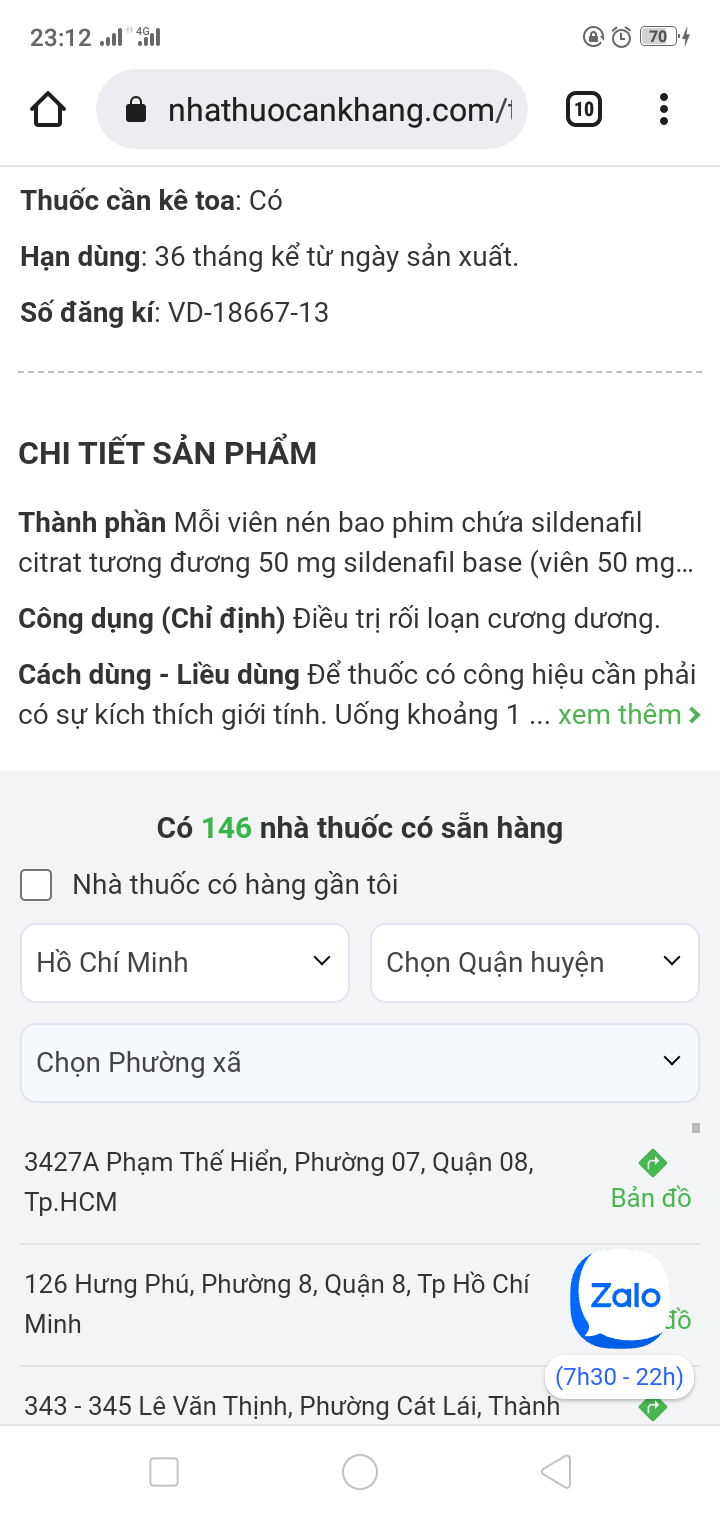
Task: Open the Zalo chat bubble
Action: [620, 1297]
